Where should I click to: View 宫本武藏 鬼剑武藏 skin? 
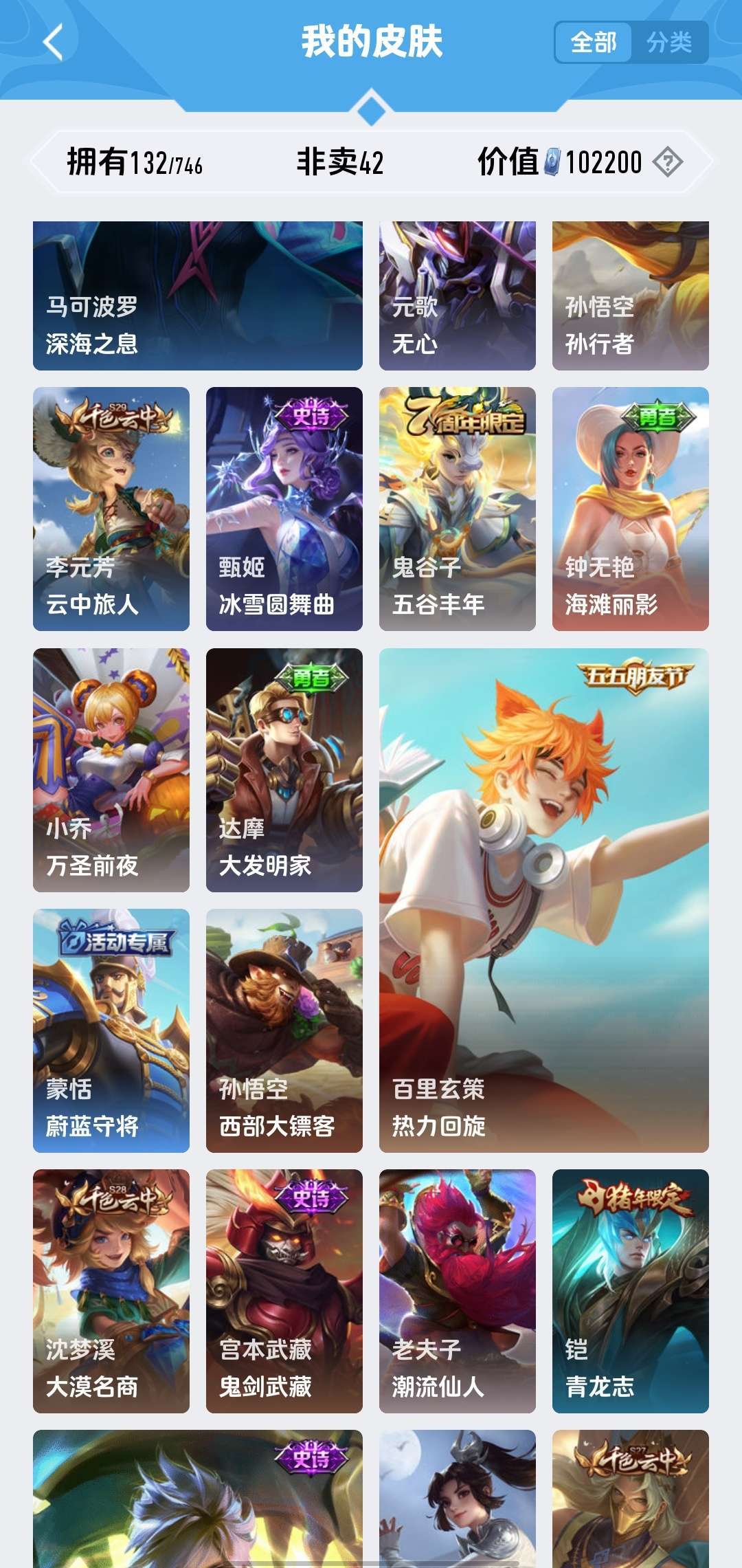284,1291
